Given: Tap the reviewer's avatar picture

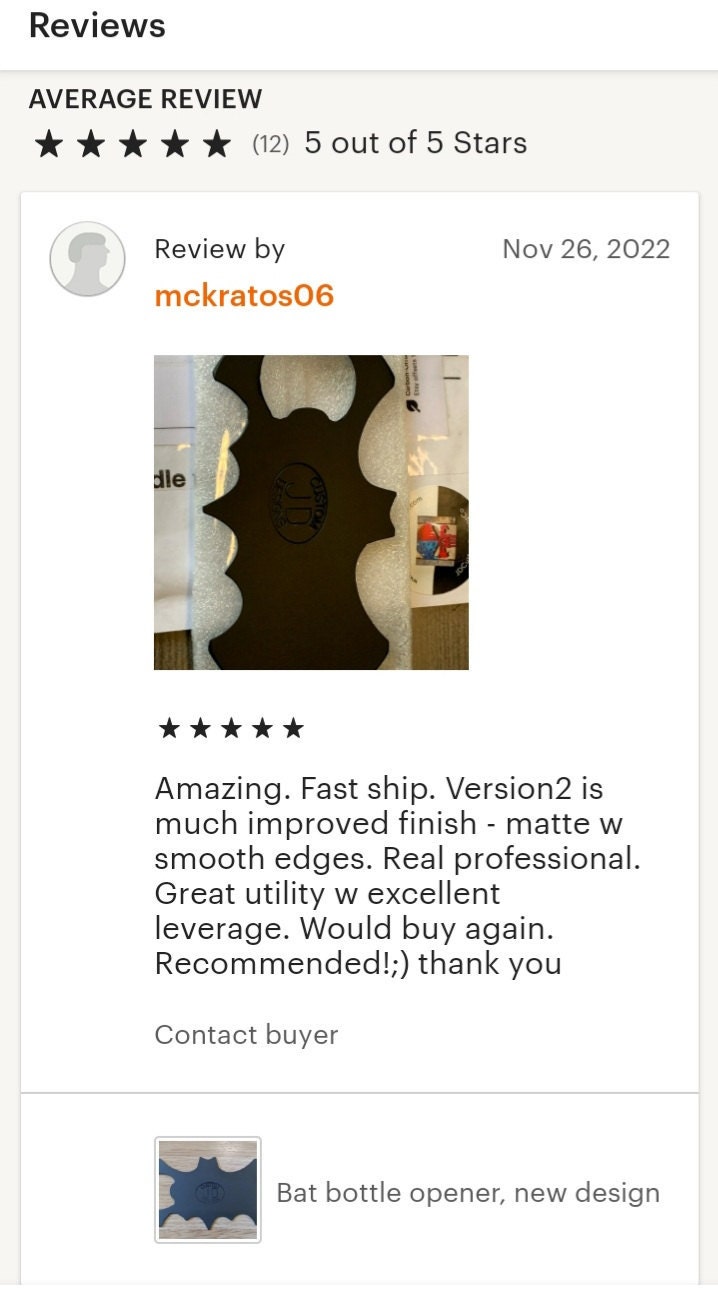Looking at the screenshot, I should [88, 259].
